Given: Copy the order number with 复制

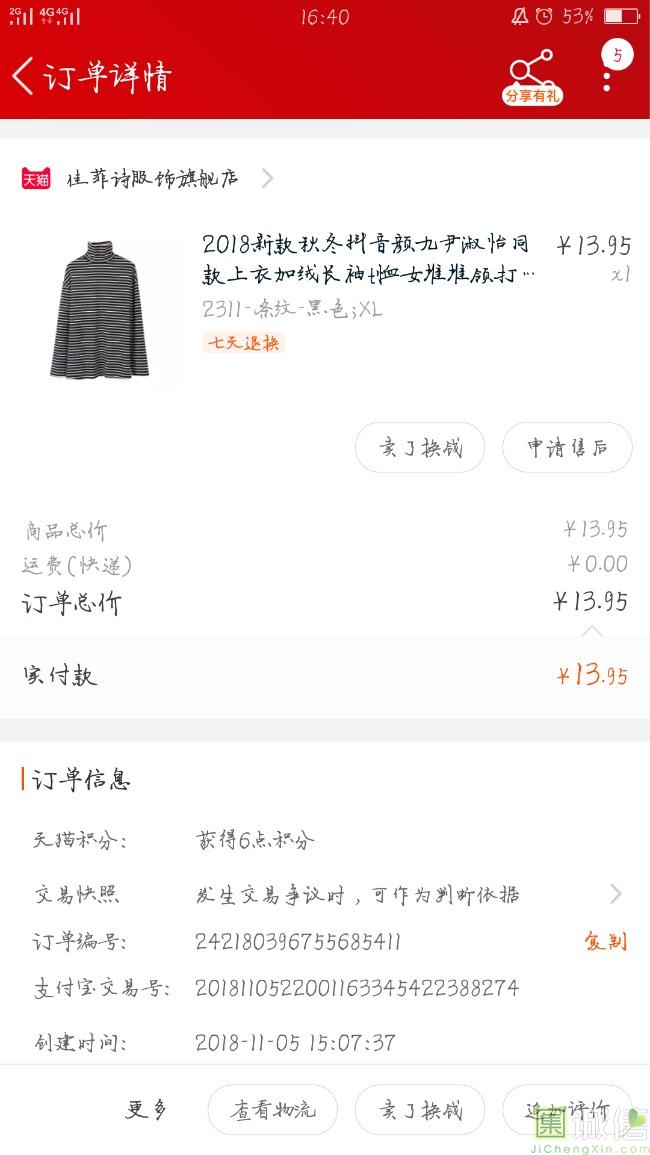Looking at the screenshot, I should 605,941.
